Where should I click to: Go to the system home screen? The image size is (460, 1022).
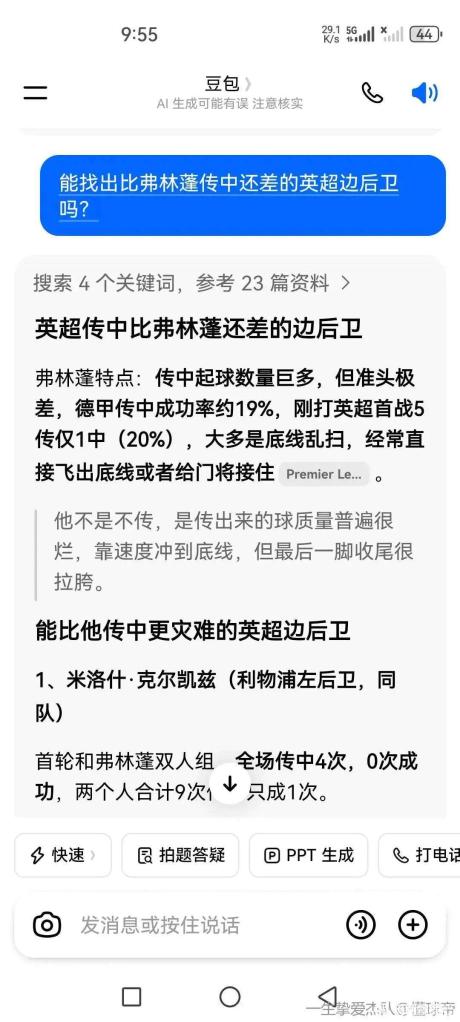point(230,997)
